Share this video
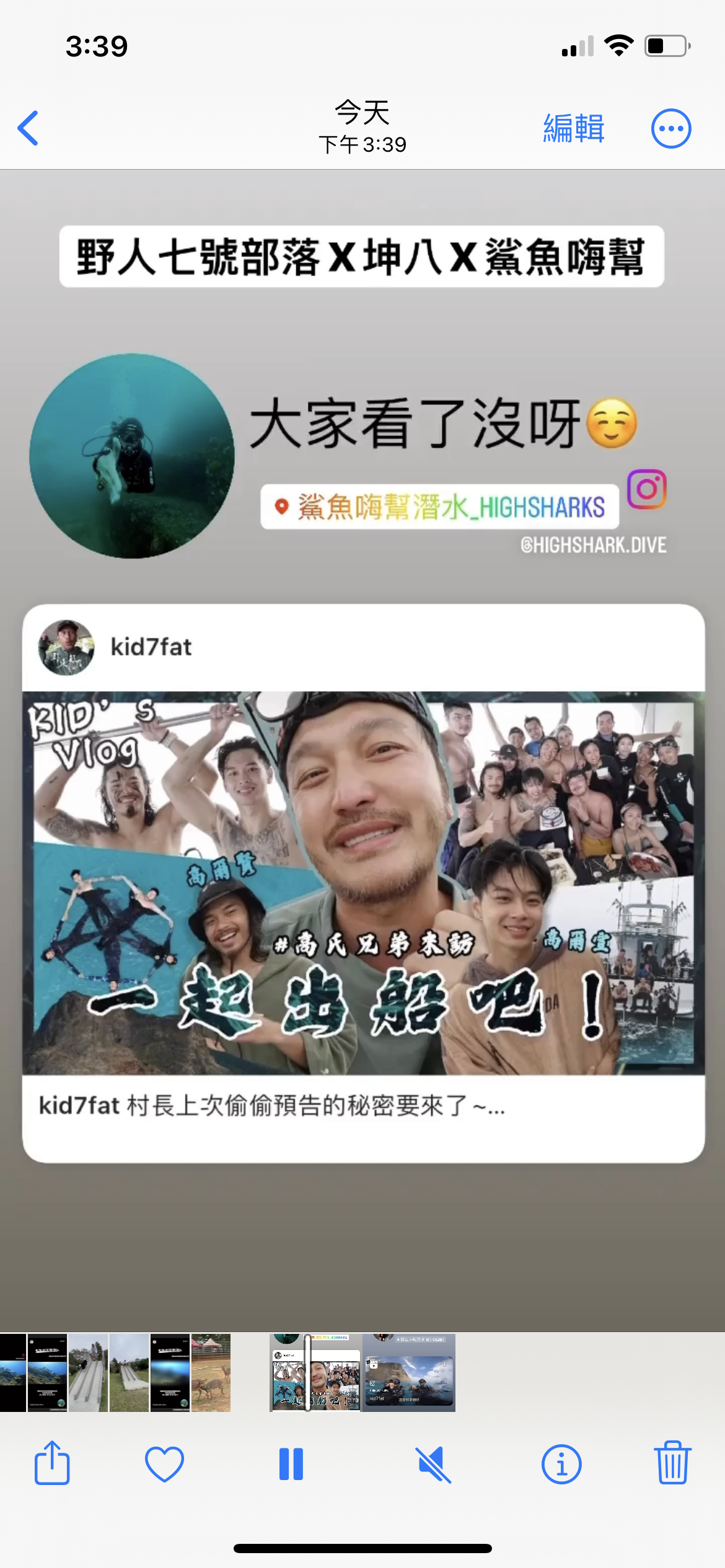725x1568 pixels. point(52,1464)
